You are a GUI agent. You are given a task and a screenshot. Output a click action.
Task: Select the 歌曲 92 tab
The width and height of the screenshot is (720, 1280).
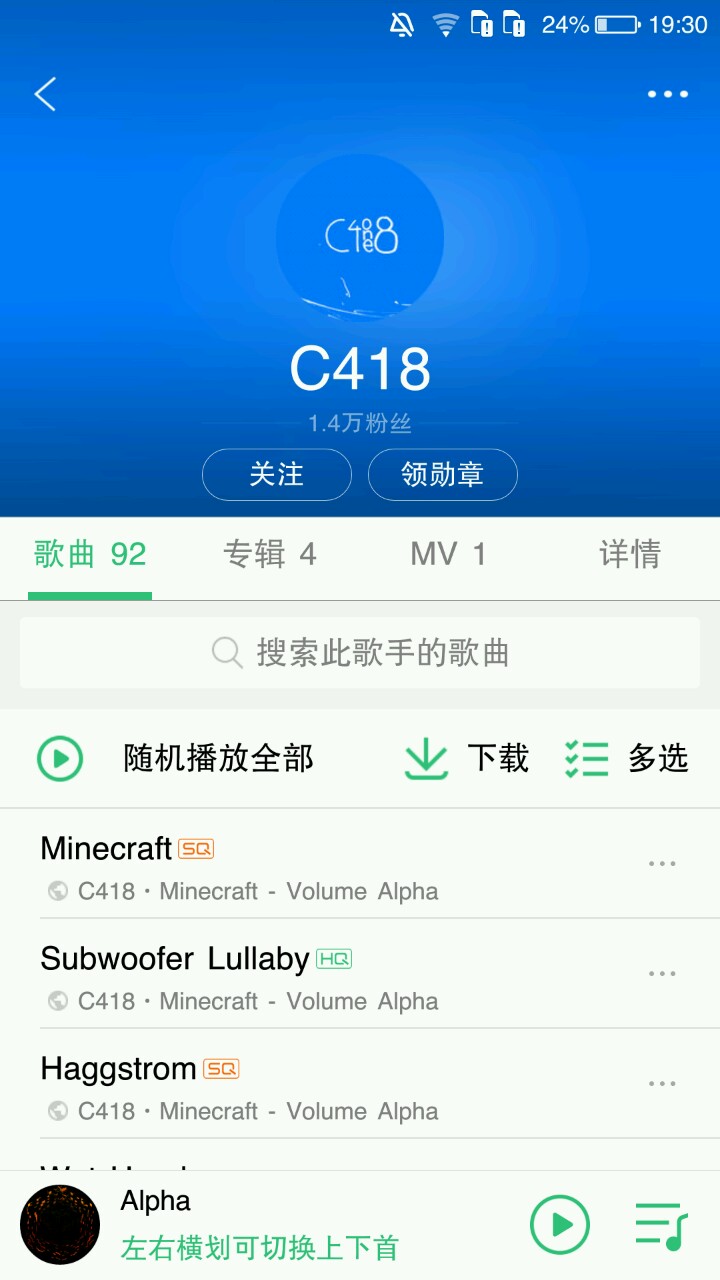click(x=90, y=554)
